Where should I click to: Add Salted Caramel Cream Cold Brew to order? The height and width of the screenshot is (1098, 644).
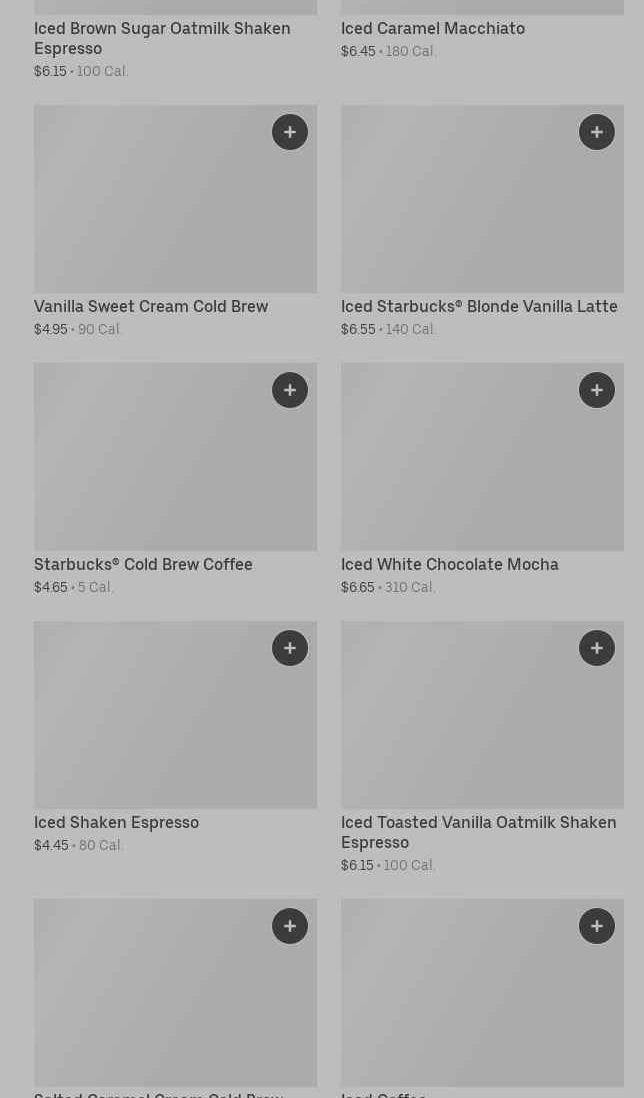point(290,926)
